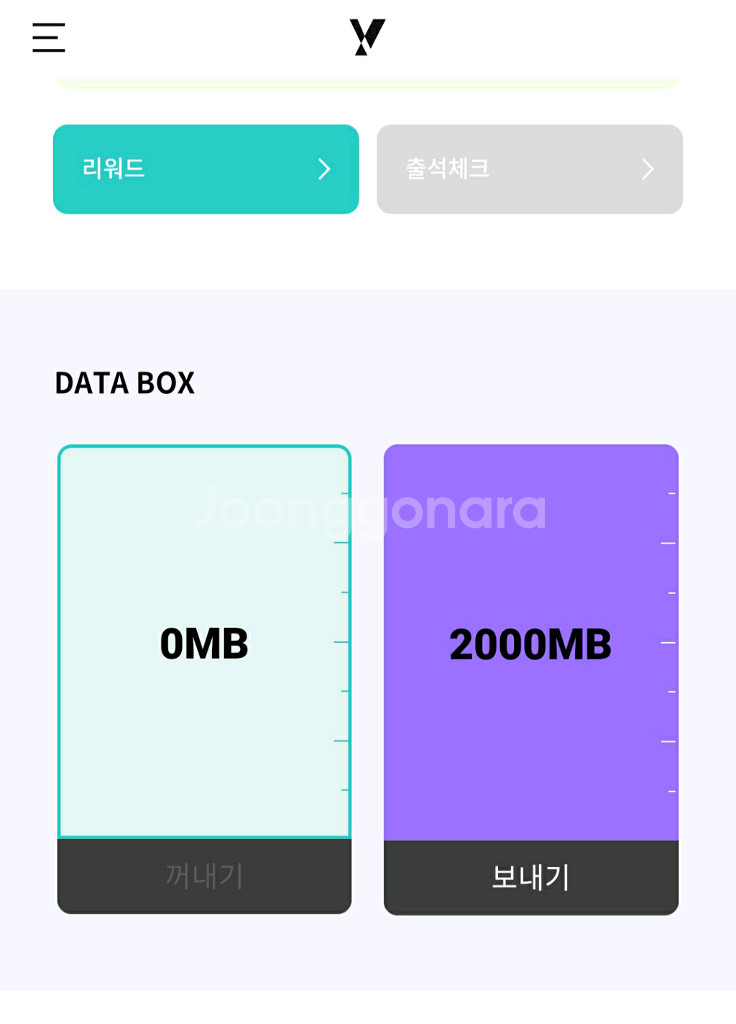Screen dimensions: 736x1024
Task: Tap 보내기 to send 2000MB data
Action: pyautogui.click(x=531, y=877)
